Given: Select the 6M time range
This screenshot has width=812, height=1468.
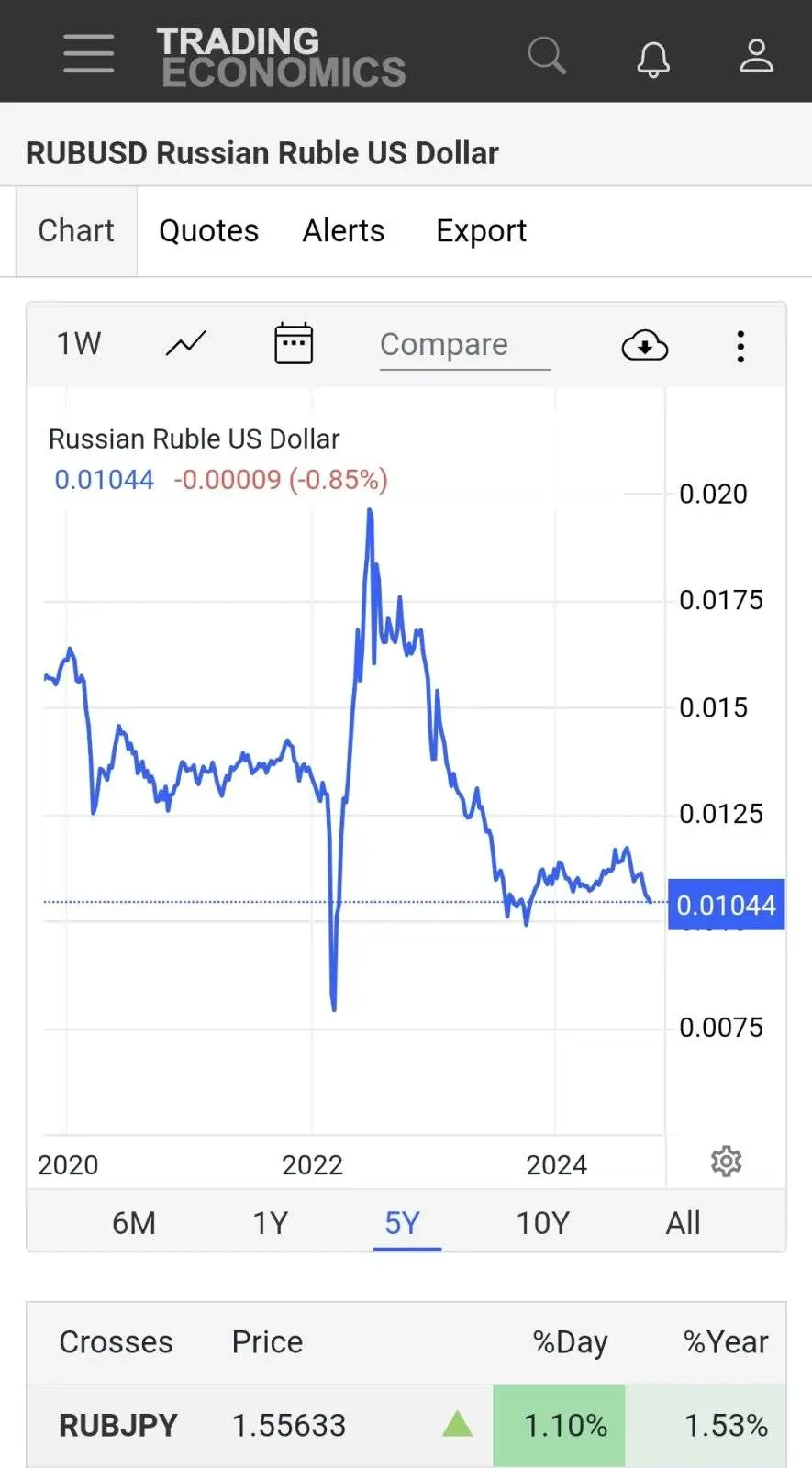Looking at the screenshot, I should [134, 1223].
